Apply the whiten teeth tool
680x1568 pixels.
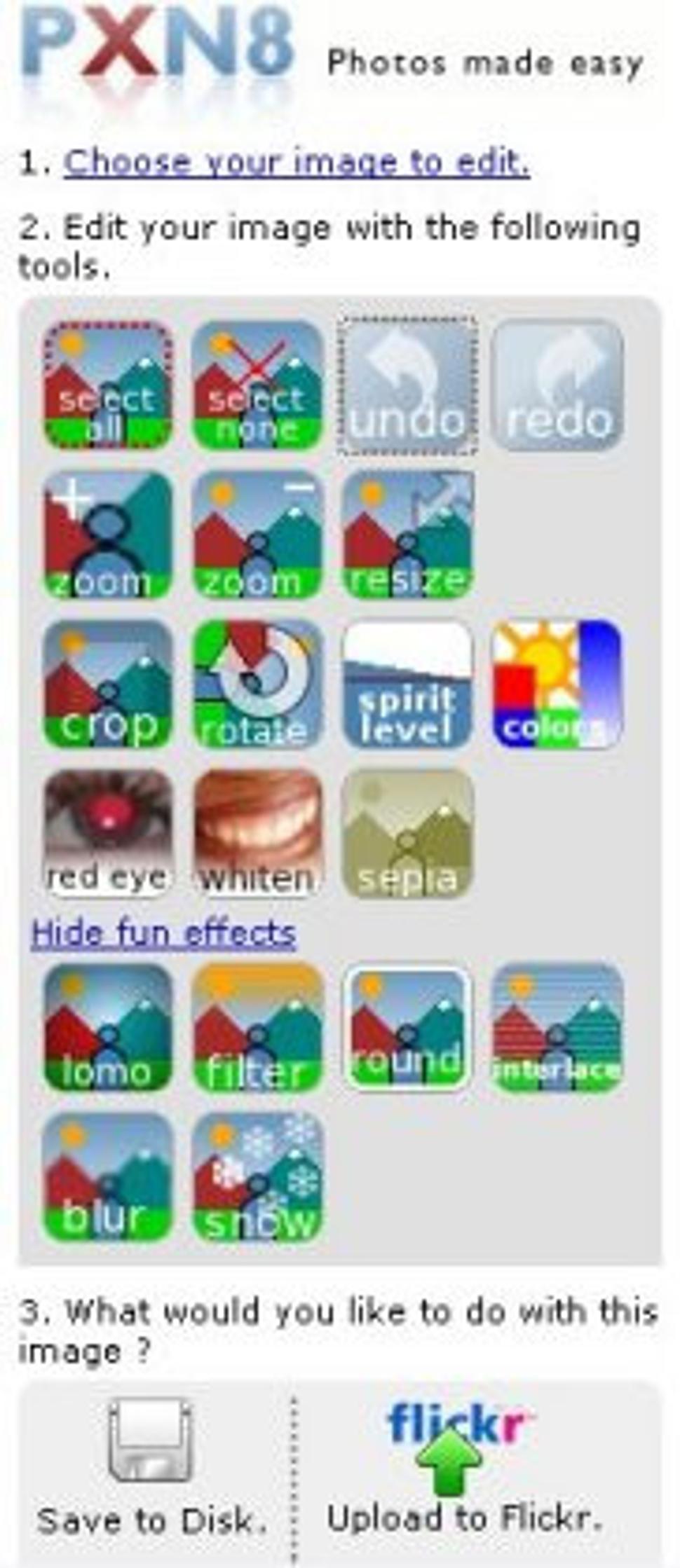tap(257, 834)
